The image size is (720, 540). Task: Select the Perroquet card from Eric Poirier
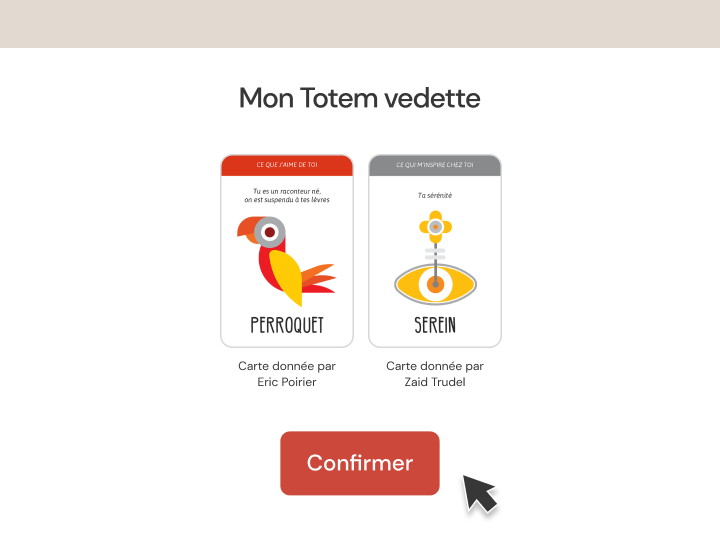(x=287, y=251)
